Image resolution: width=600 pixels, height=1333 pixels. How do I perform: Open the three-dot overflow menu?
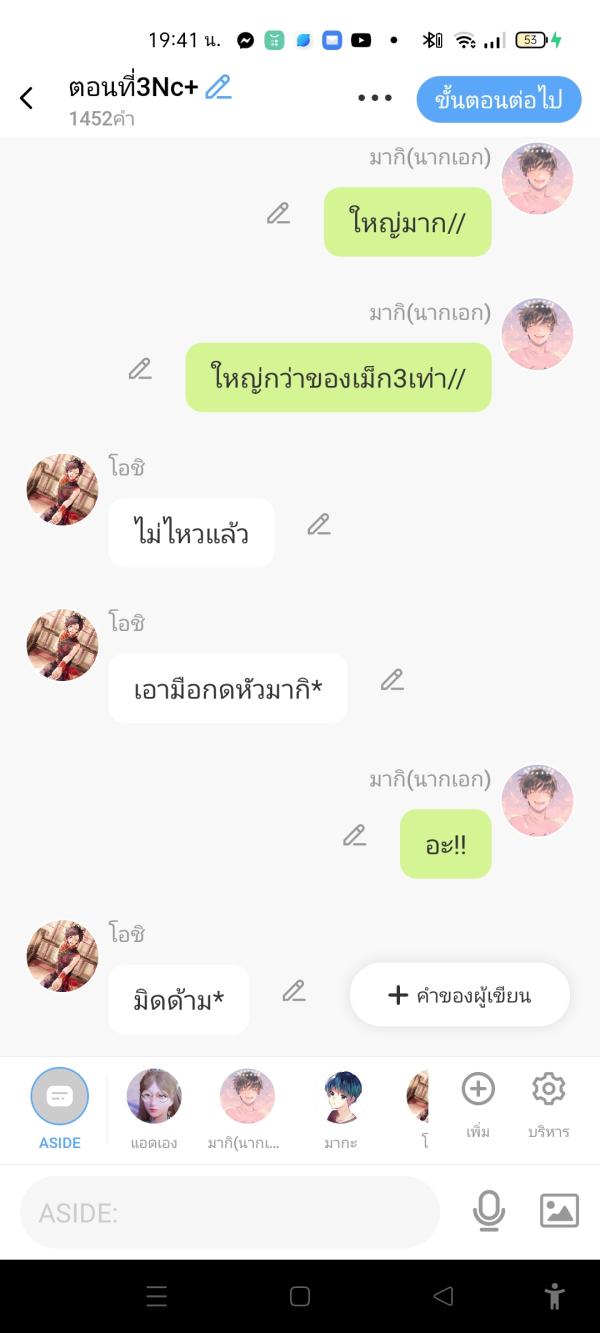click(375, 98)
